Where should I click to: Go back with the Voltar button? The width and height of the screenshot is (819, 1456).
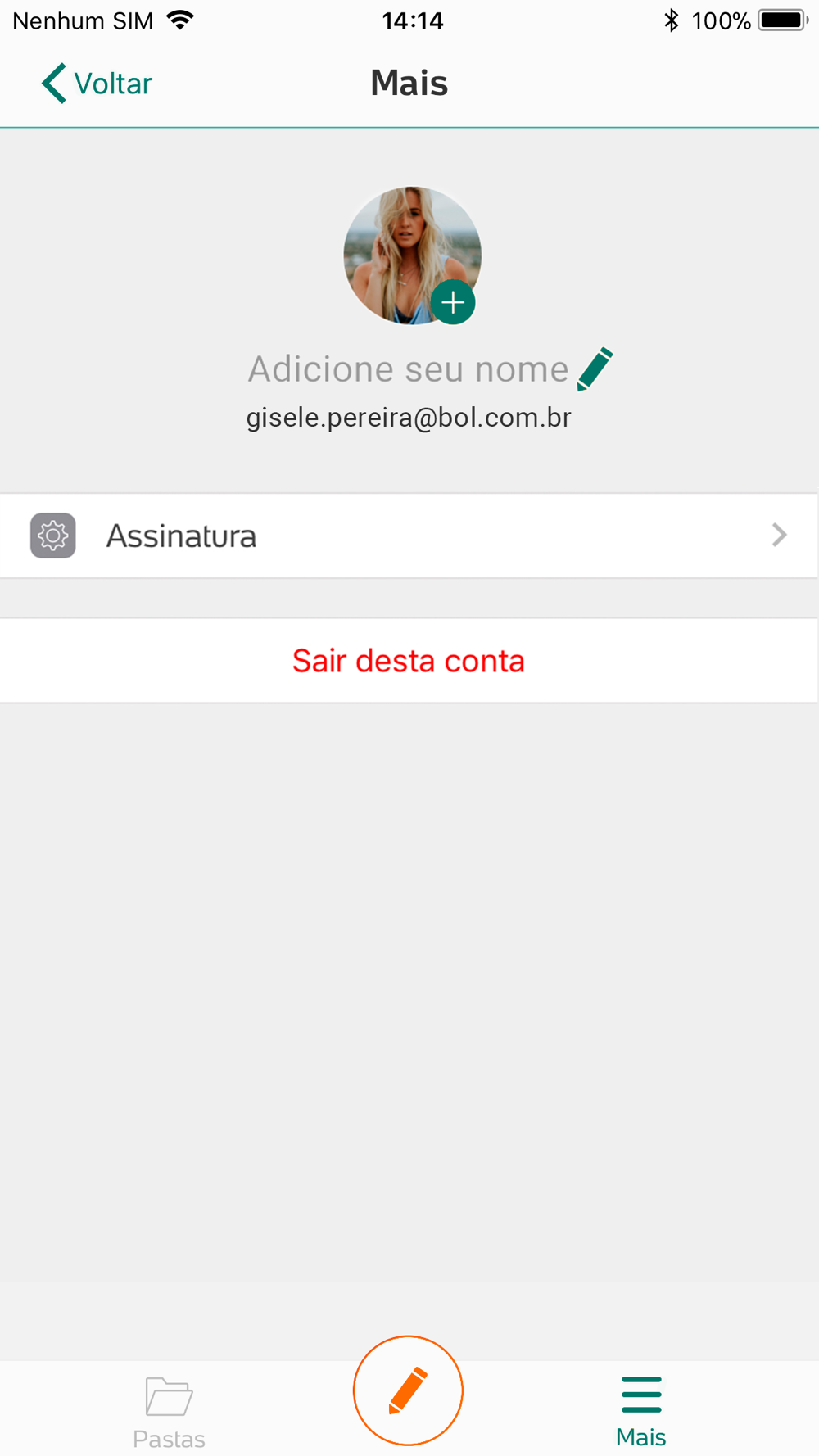pyautogui.click(x=97, y=84)
